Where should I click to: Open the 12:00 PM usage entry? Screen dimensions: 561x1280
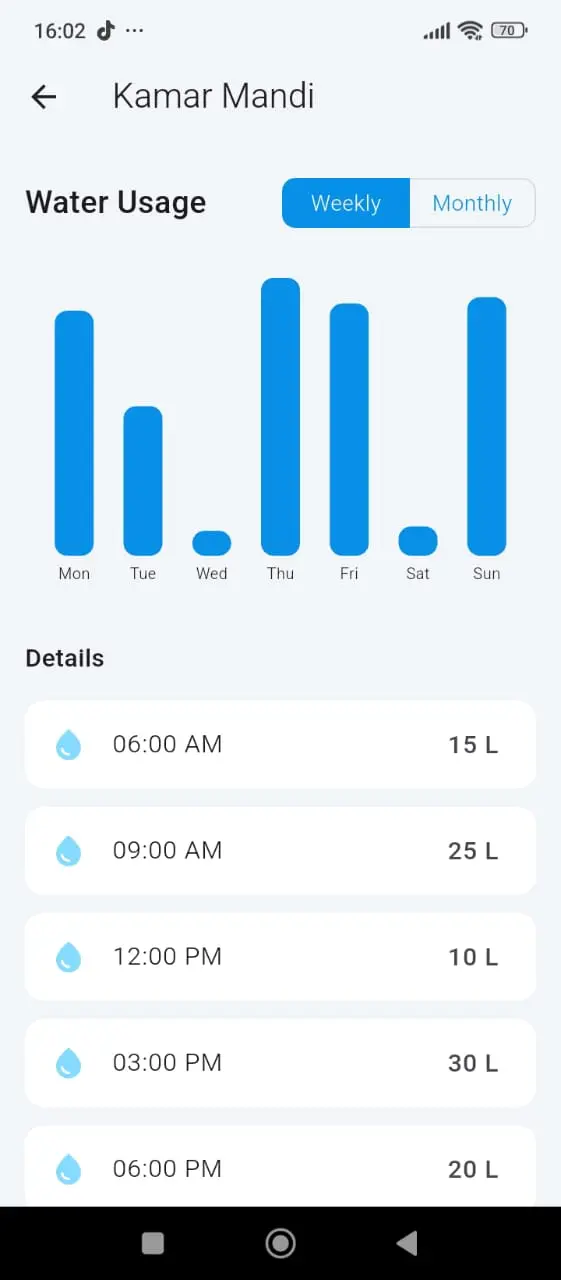coord(280,957)
